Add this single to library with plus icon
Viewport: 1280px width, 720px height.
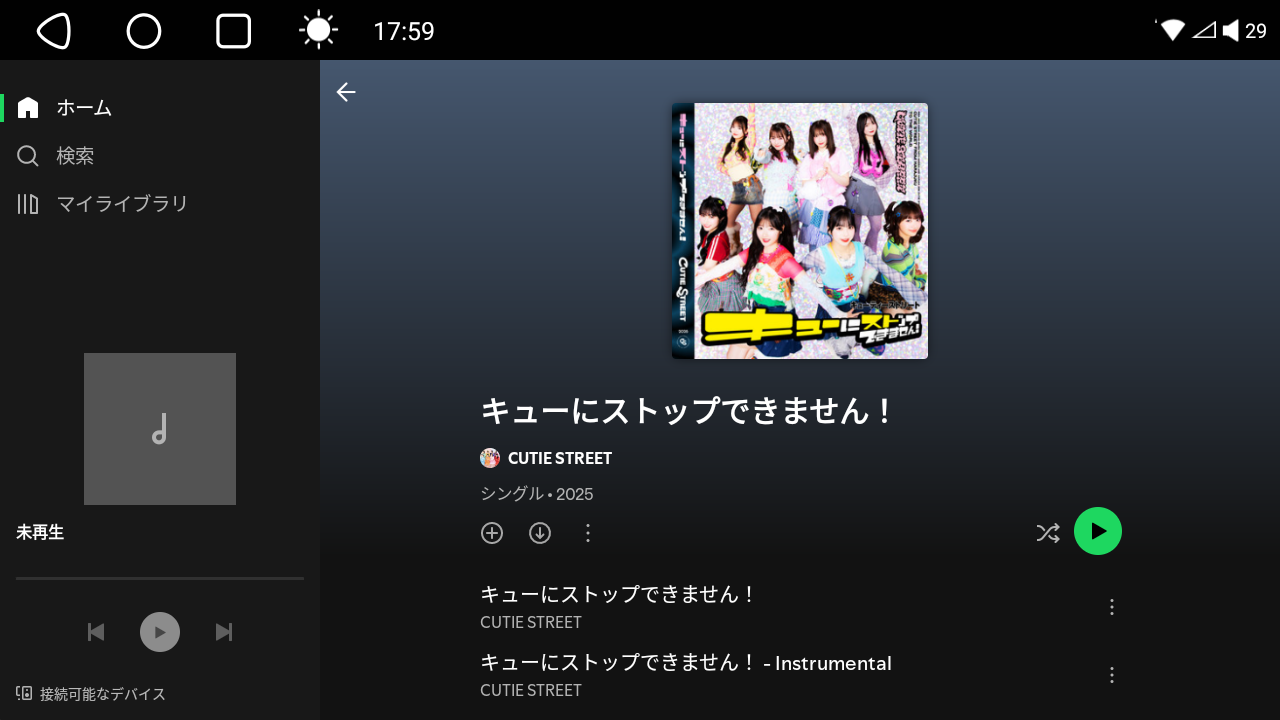[x=492, y=533]
